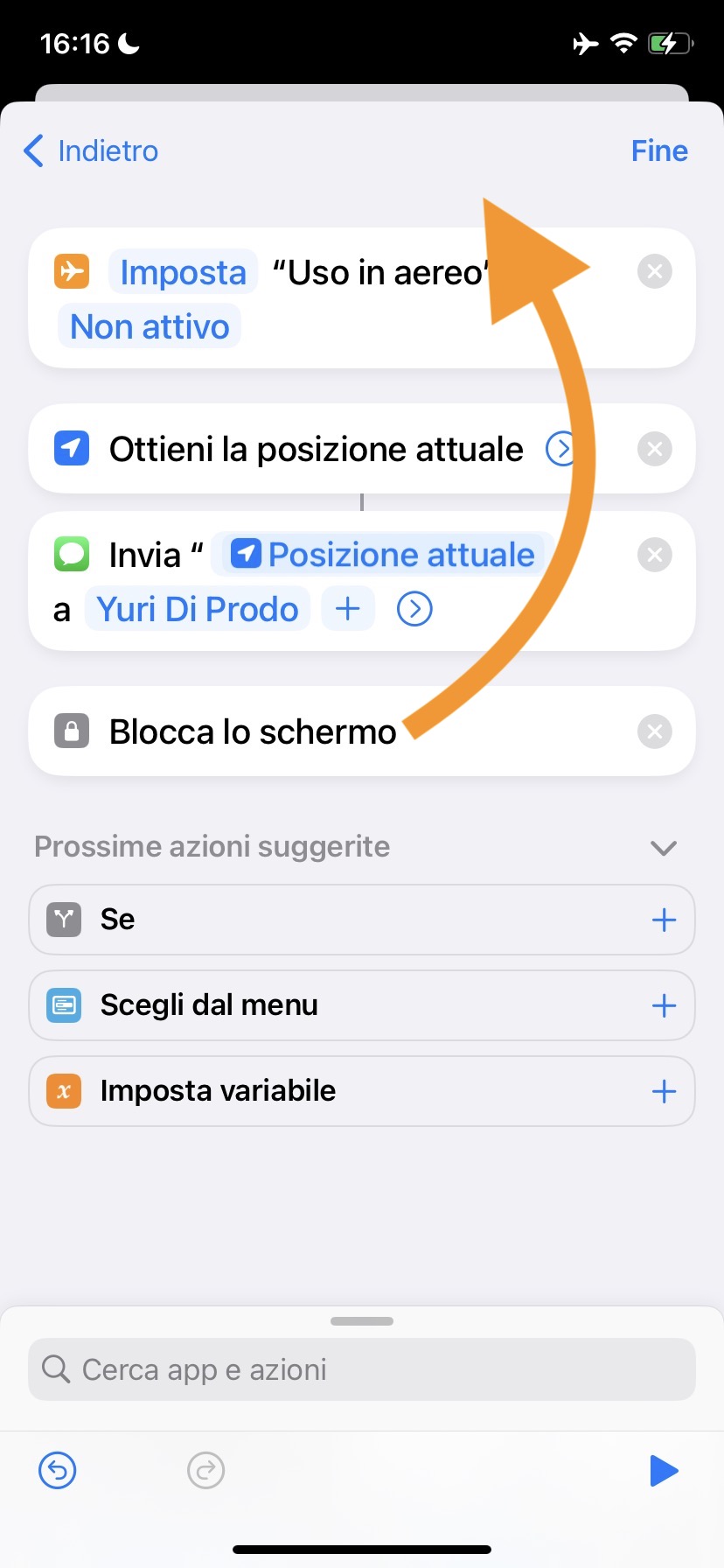This screenshot has width=724, height=1568.
Task: Remove the Invia message action
Action: click(x=654, y=555)
